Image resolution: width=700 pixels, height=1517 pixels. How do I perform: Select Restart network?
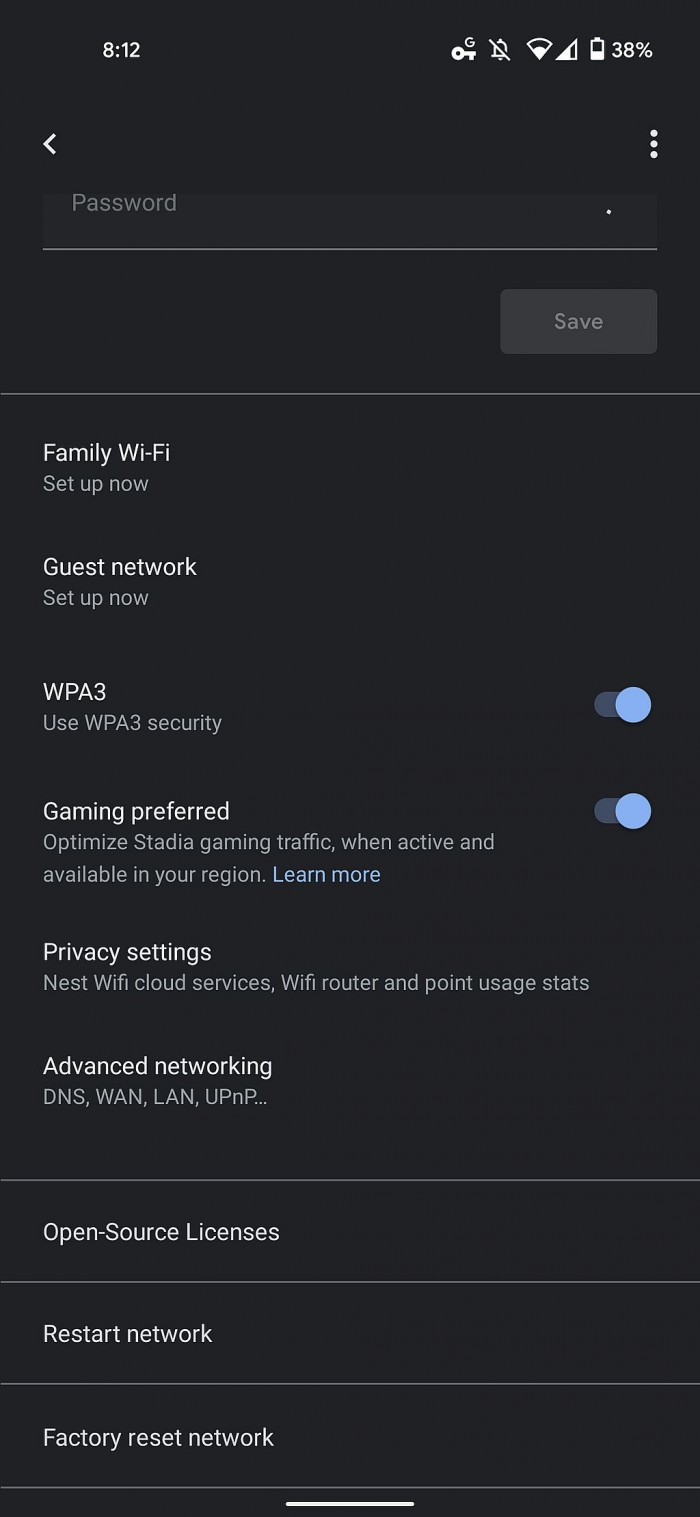[x=128, y=1334]
